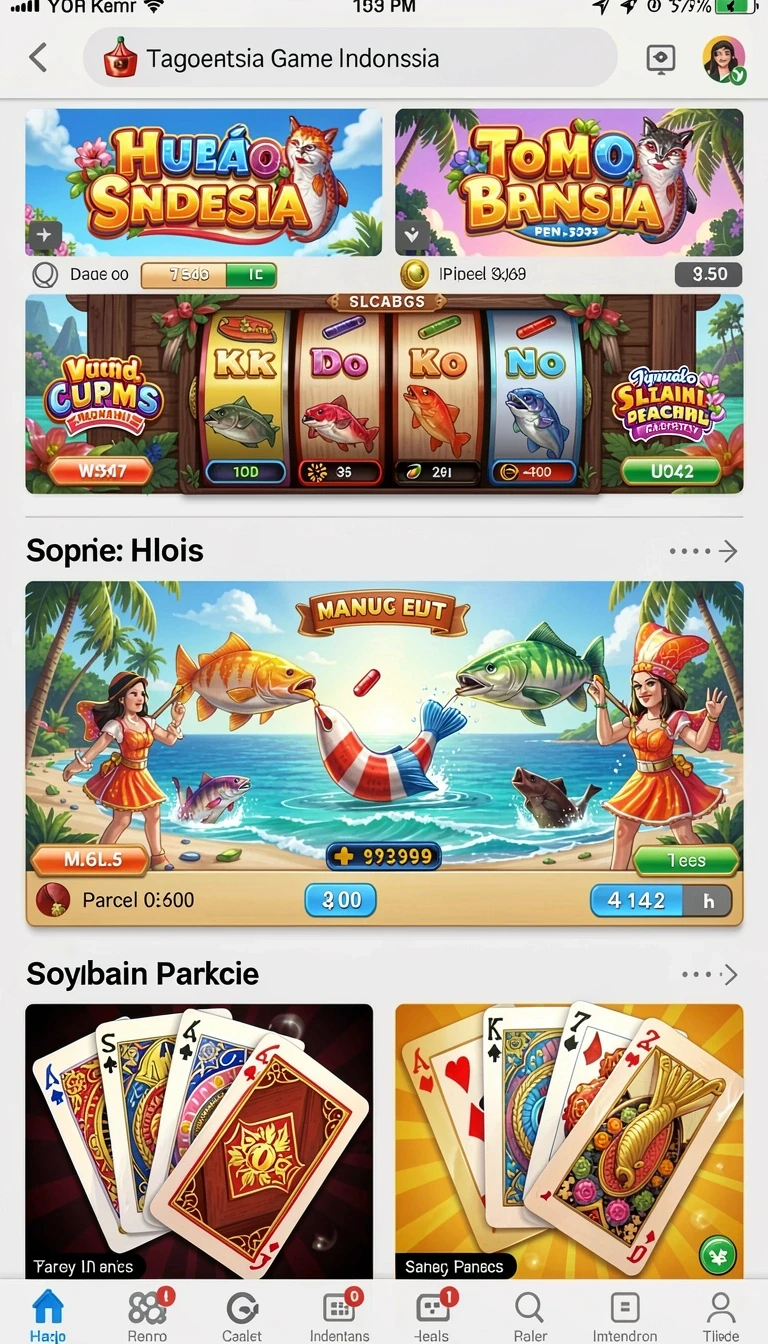Open the Tomo Bansia game banner
The image size is (768, 1344).
(x=569, y=183)
